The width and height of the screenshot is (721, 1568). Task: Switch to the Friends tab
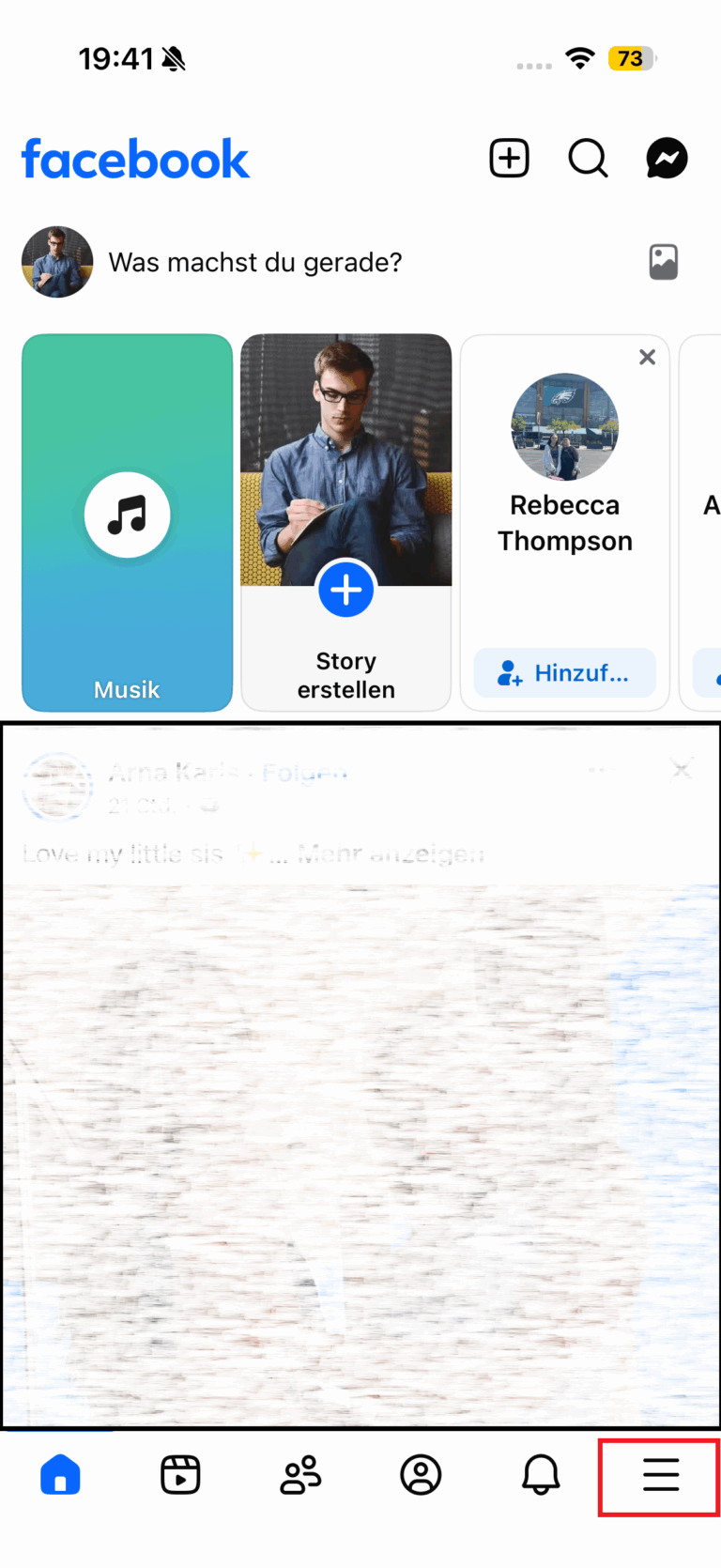pos(300,1474)
